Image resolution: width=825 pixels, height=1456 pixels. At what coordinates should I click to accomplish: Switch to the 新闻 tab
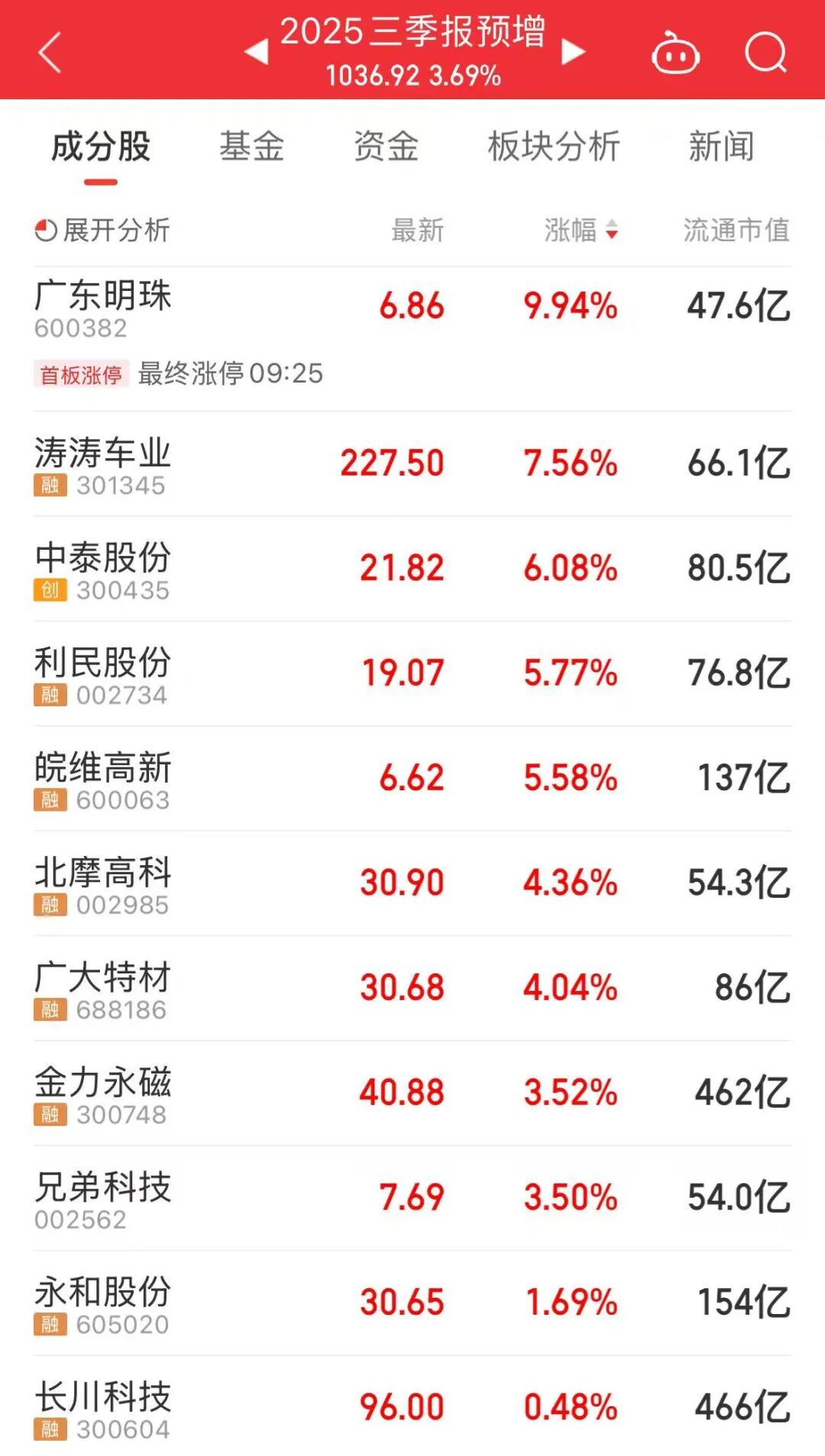721,146
